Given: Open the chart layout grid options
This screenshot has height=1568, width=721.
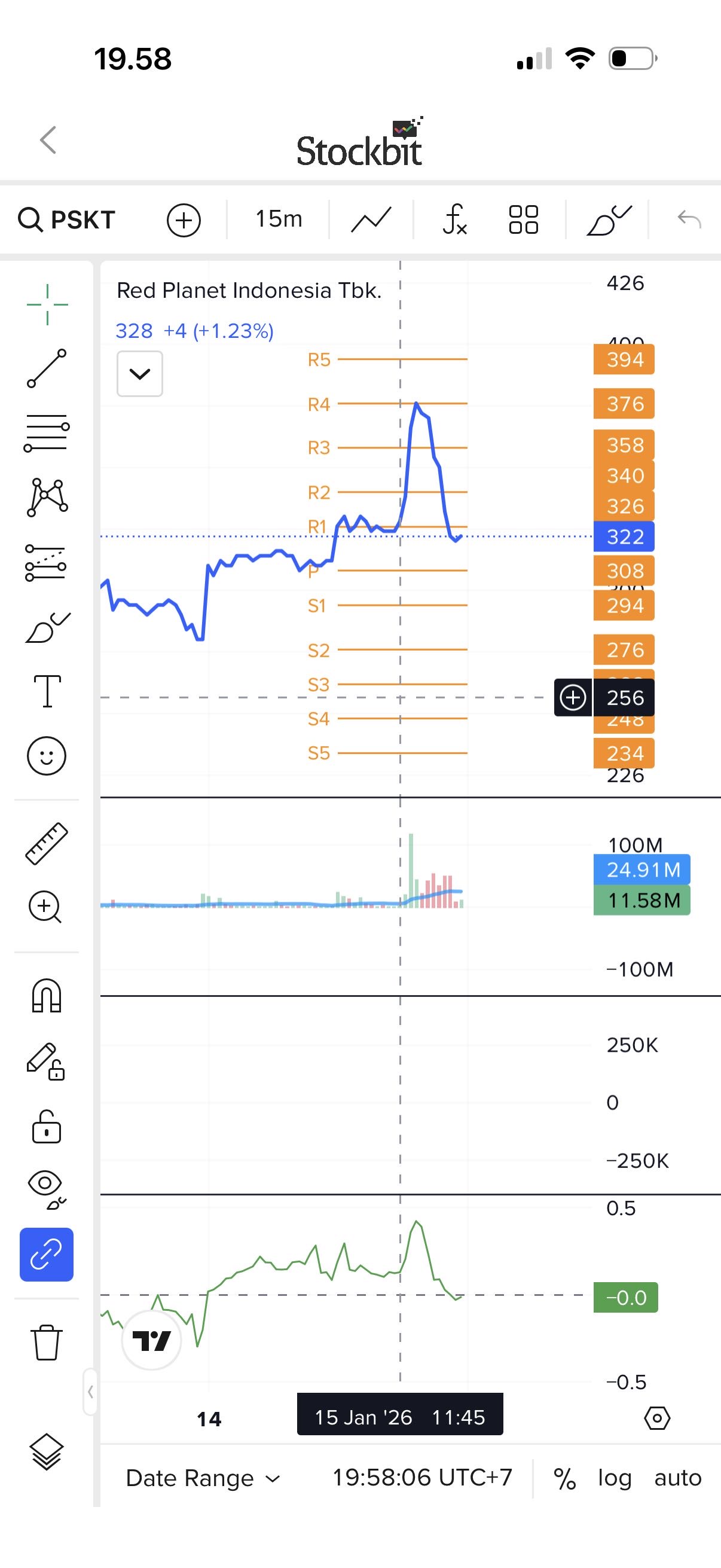Looking at the screenshot, I should click(523, 219).
